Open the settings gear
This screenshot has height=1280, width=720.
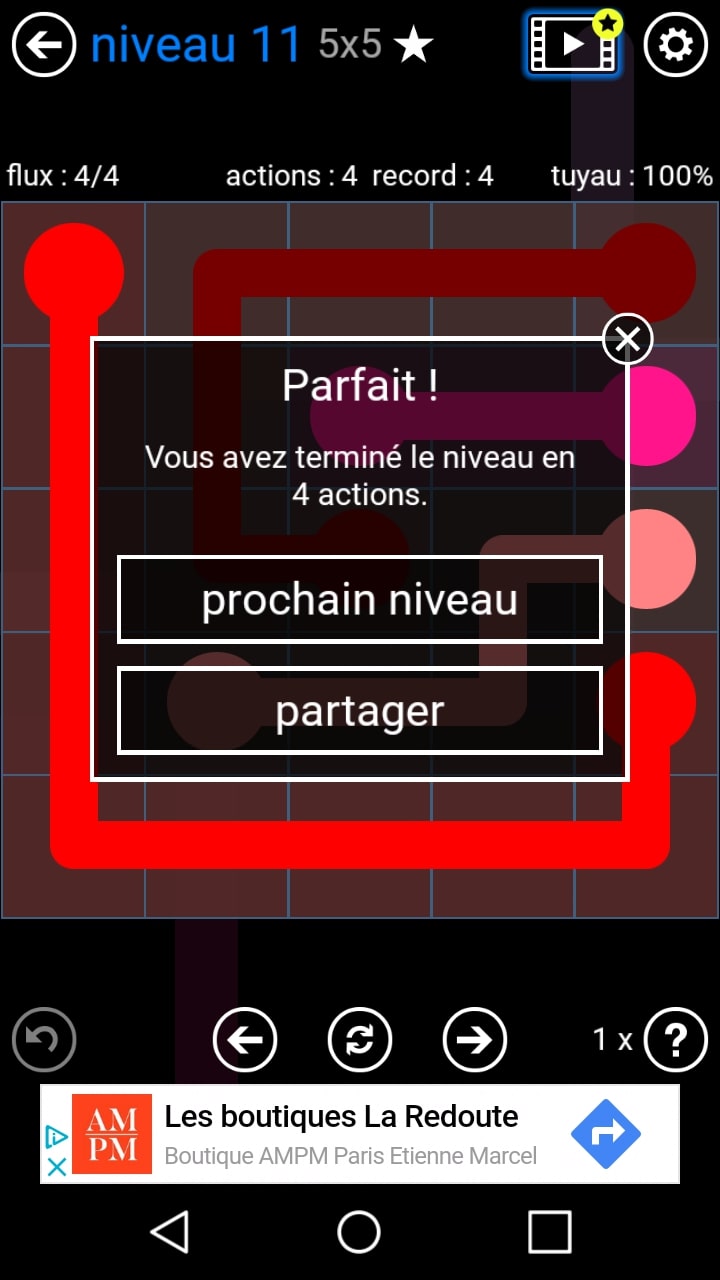click(676, 45)
